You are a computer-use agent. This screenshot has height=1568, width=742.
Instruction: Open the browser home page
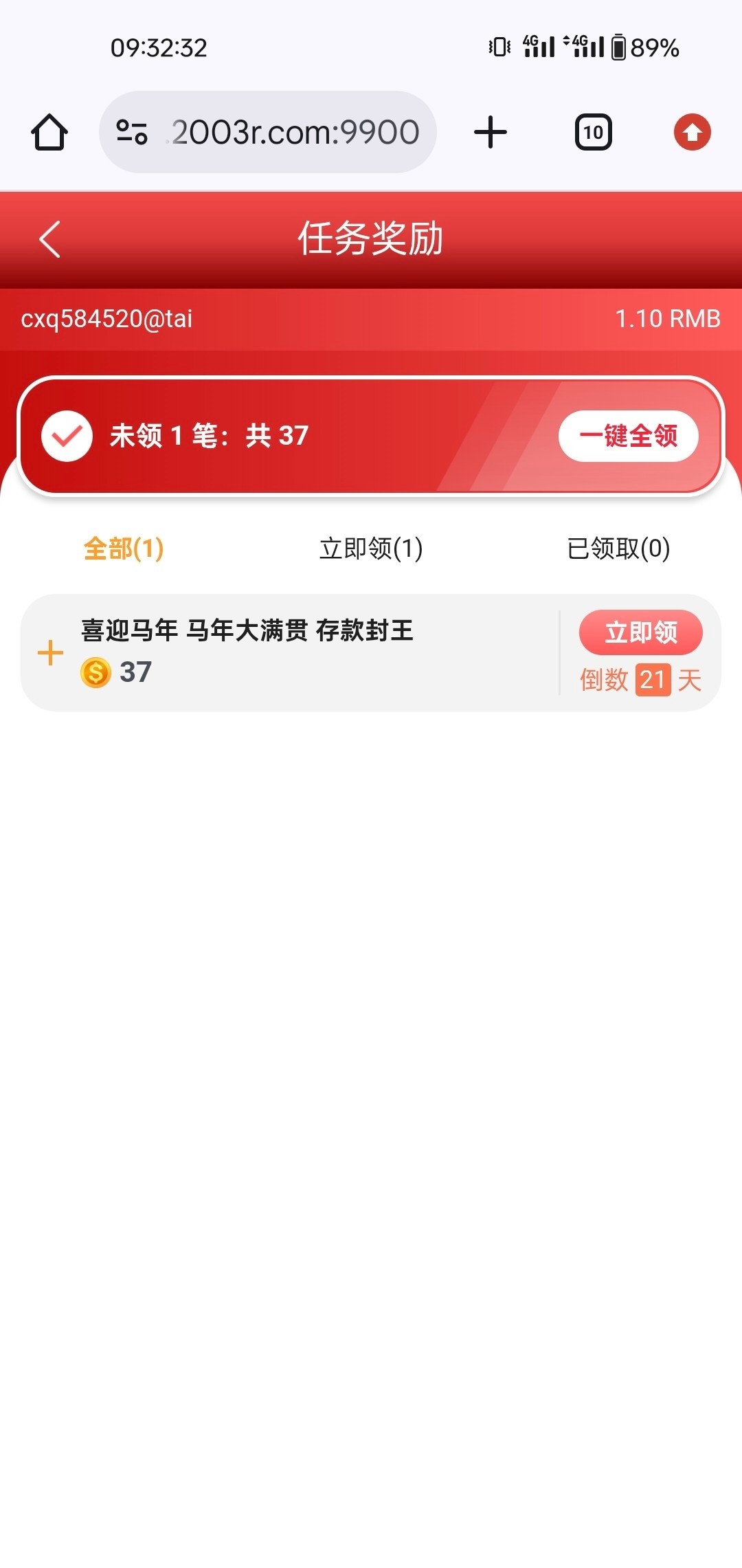(x=49, y=132)
